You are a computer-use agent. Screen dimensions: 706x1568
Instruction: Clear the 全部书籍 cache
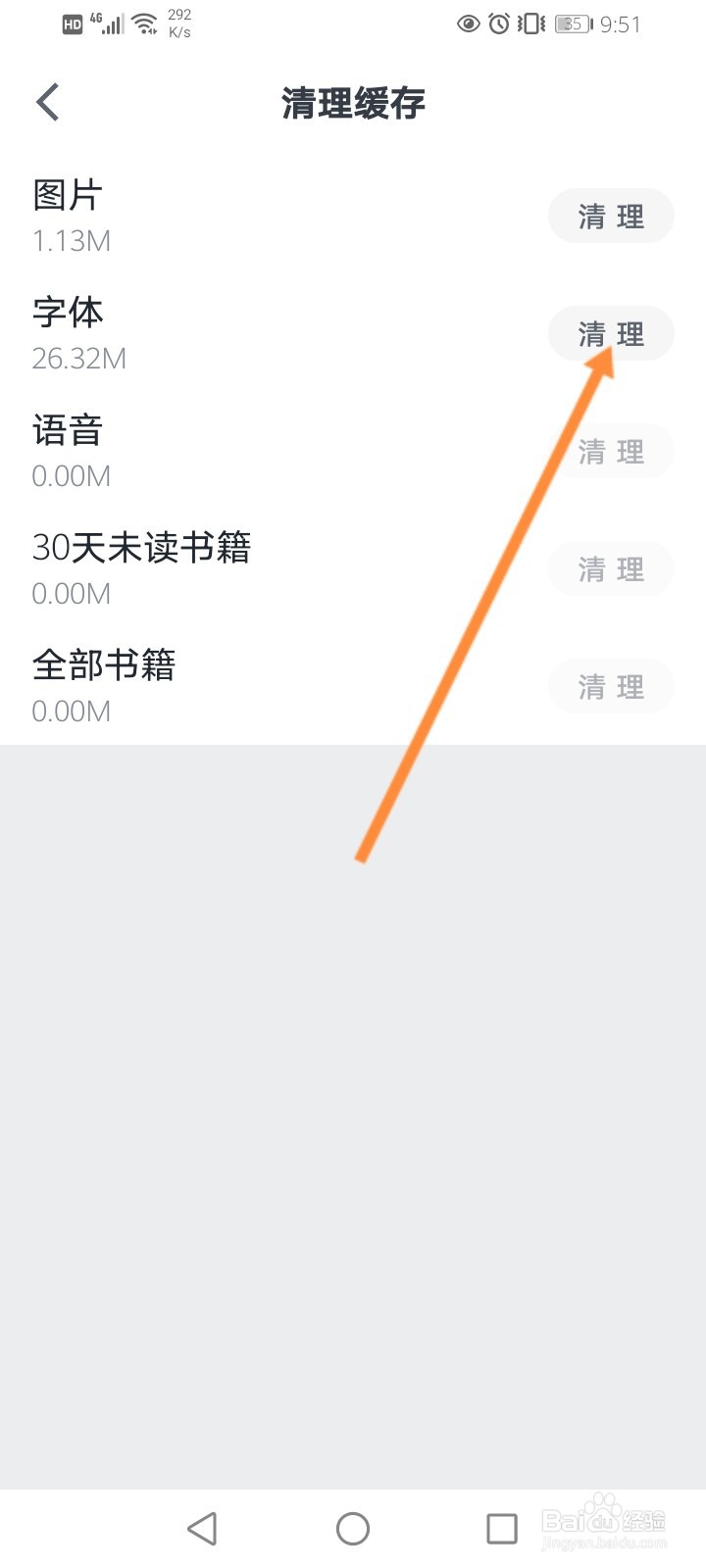tap(610, 686)
